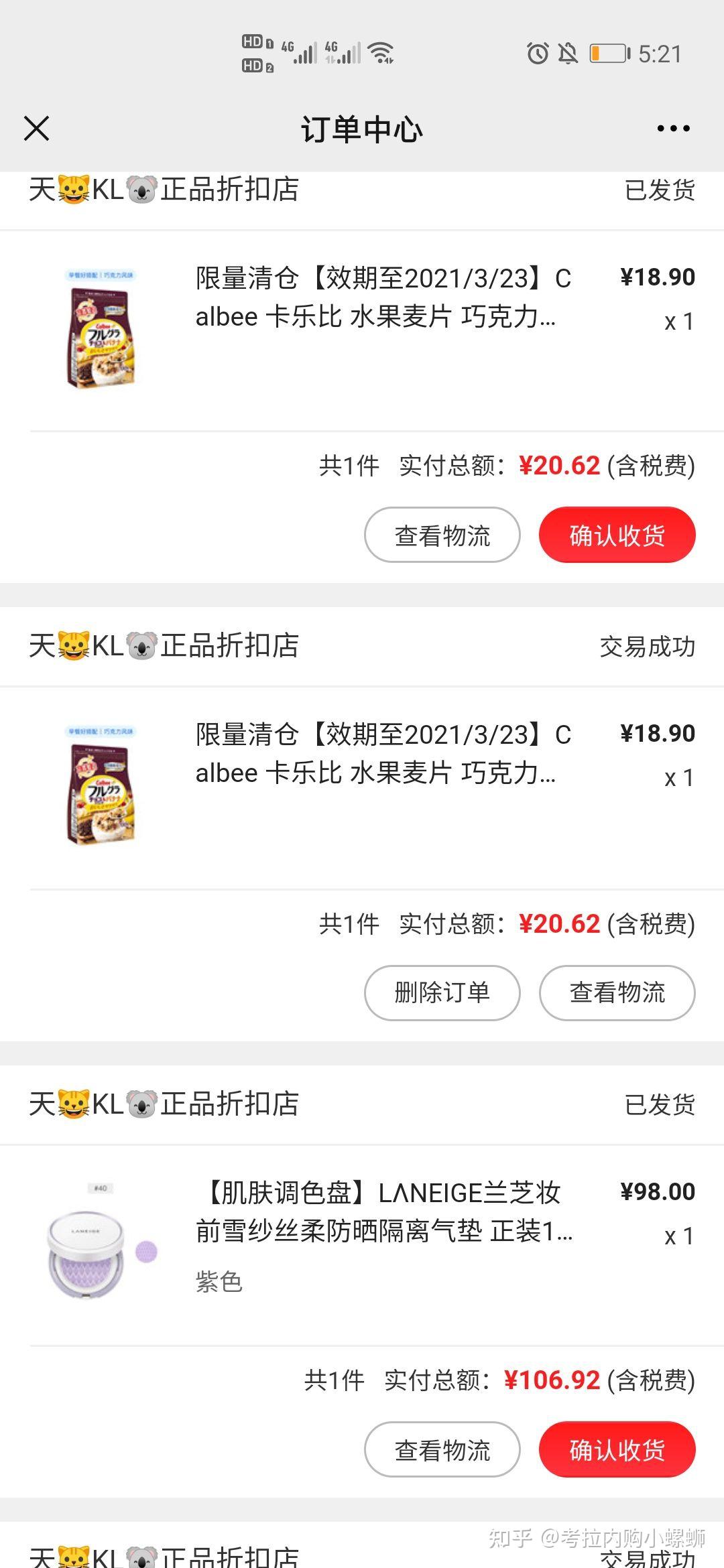The image size is (724, 1568).
Task: Delete the 交易成功 Calbee order
Action: (442, 992)
